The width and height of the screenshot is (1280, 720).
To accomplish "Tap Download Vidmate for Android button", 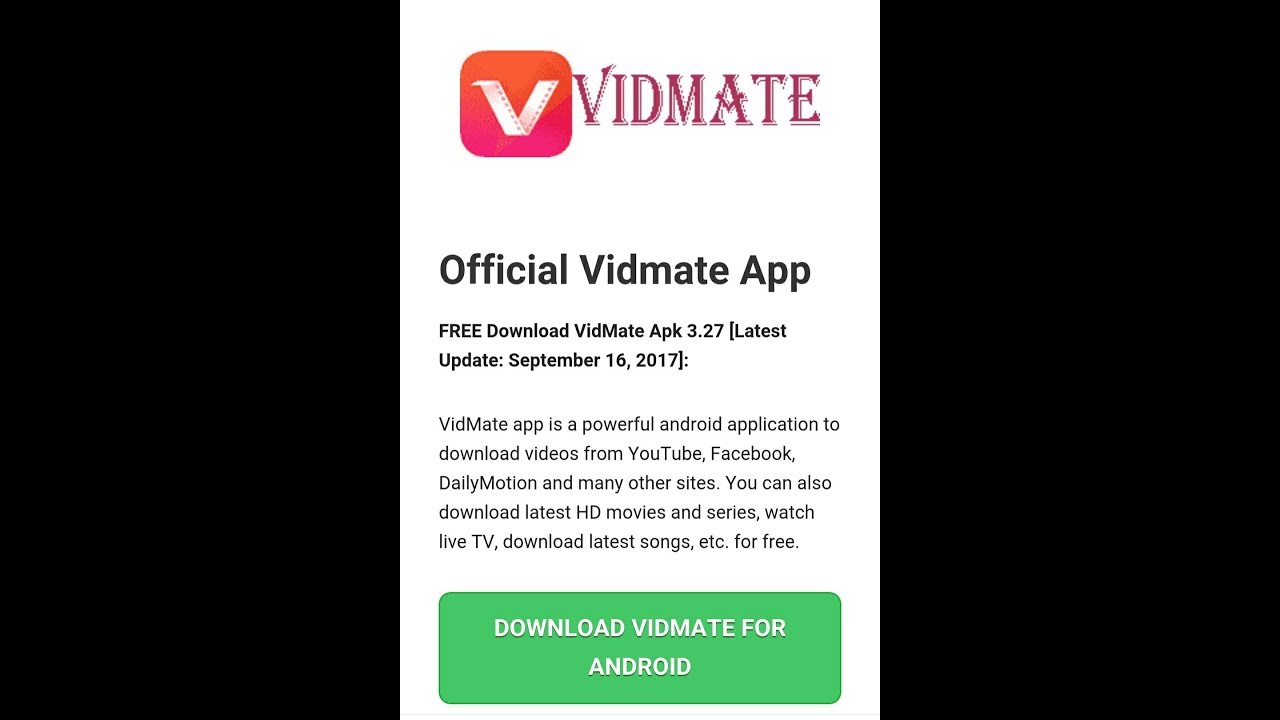I will 639,647.
